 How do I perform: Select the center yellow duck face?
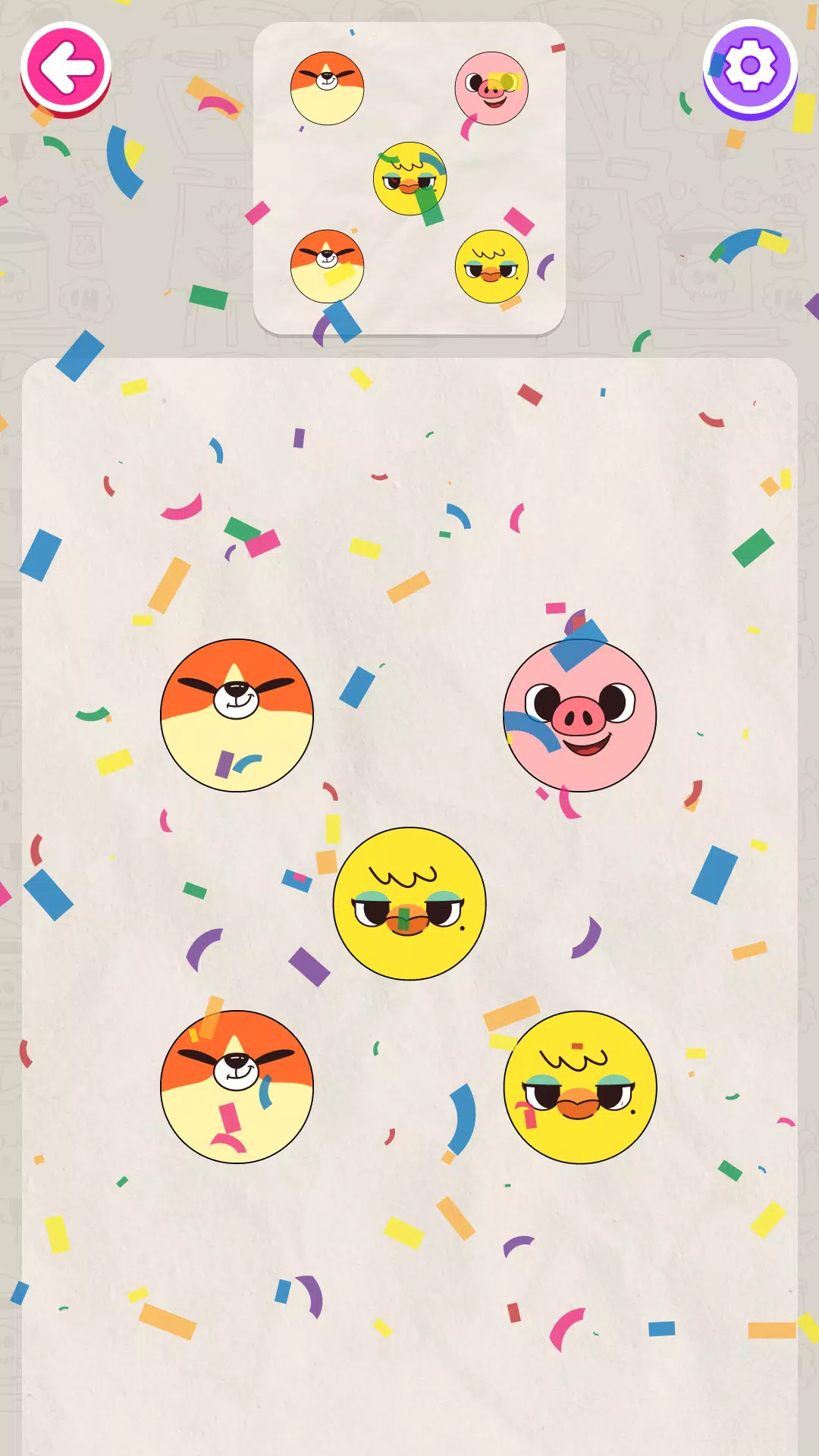click(x=409, y=903)
